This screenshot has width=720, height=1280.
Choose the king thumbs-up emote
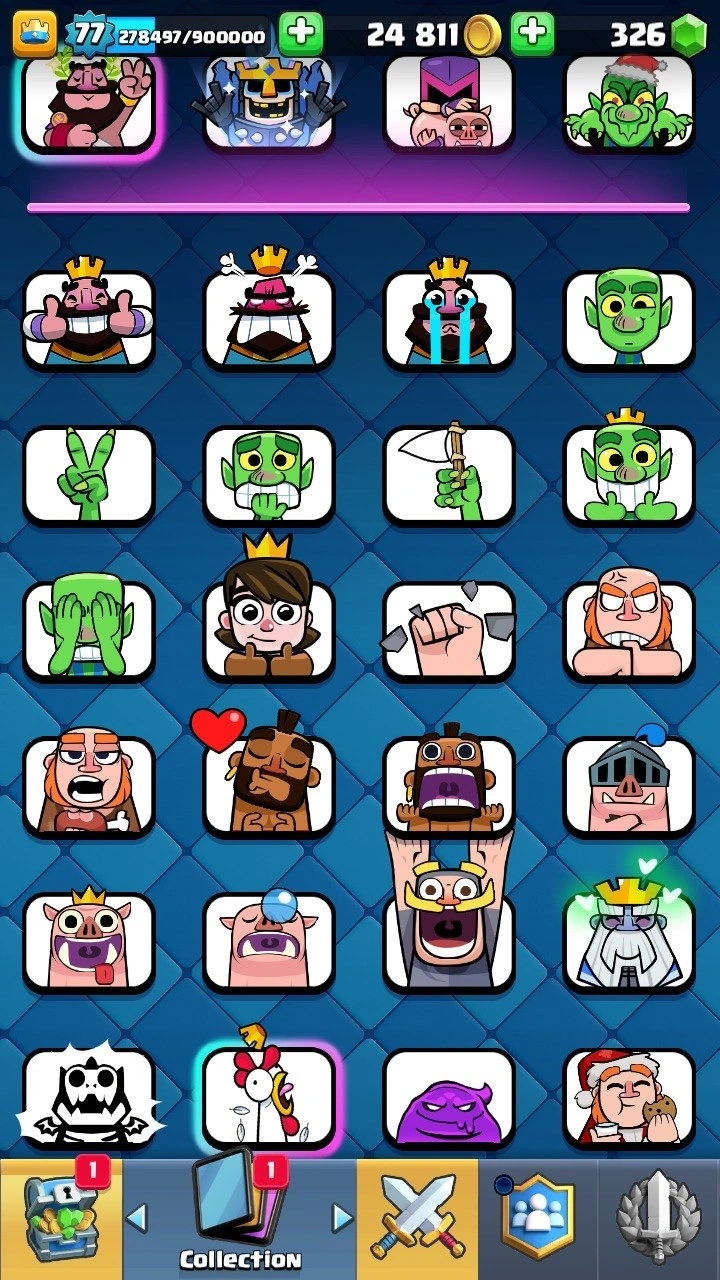(89, 315)
